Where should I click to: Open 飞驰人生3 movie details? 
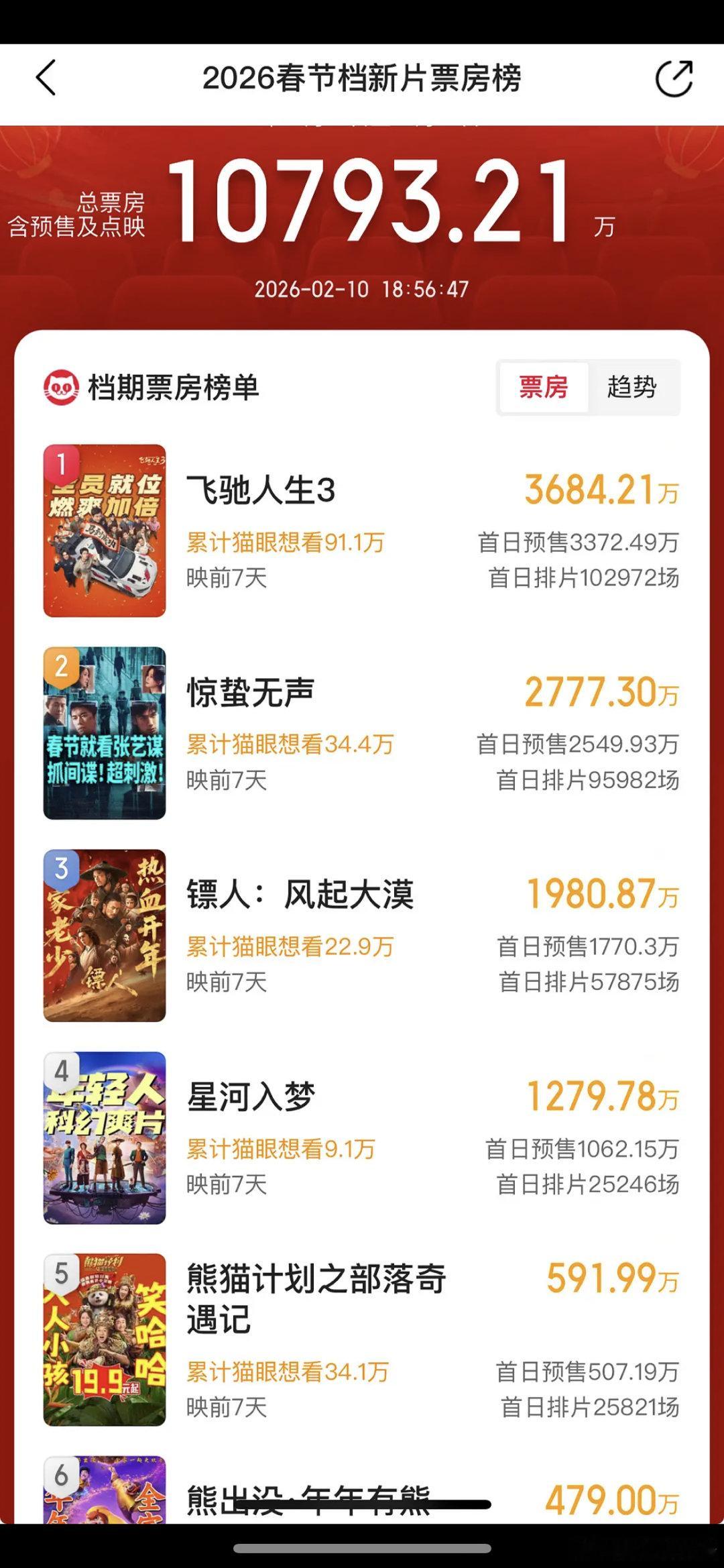coord(263,491)
